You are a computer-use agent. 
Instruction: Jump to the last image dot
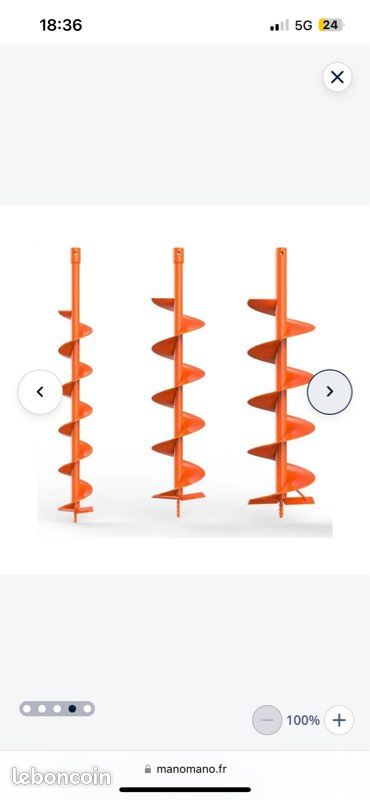pyautogui.click(x=87, y=709)
